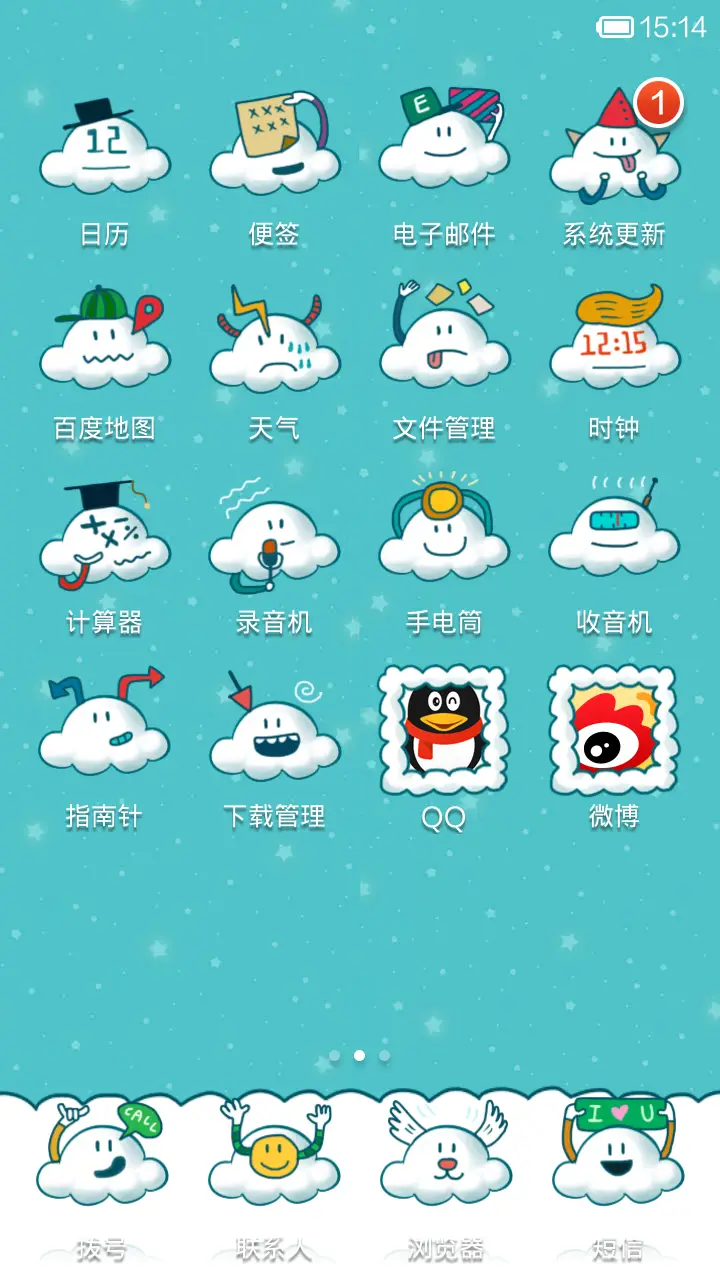
Task: Launch the Weibo (微博) app
Action: [613, 730]
